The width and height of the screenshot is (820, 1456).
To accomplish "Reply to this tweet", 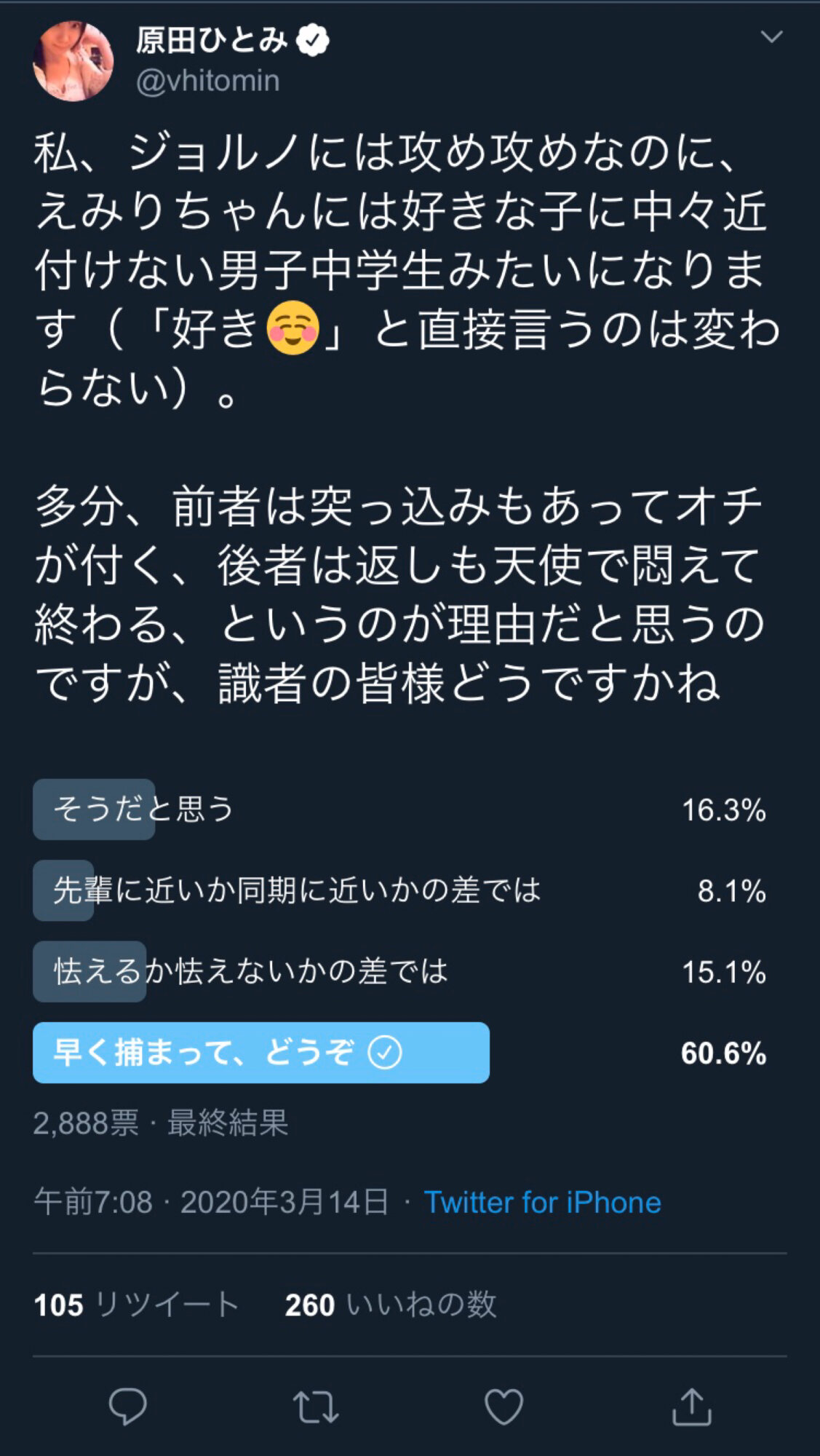I will (128, 1406).
